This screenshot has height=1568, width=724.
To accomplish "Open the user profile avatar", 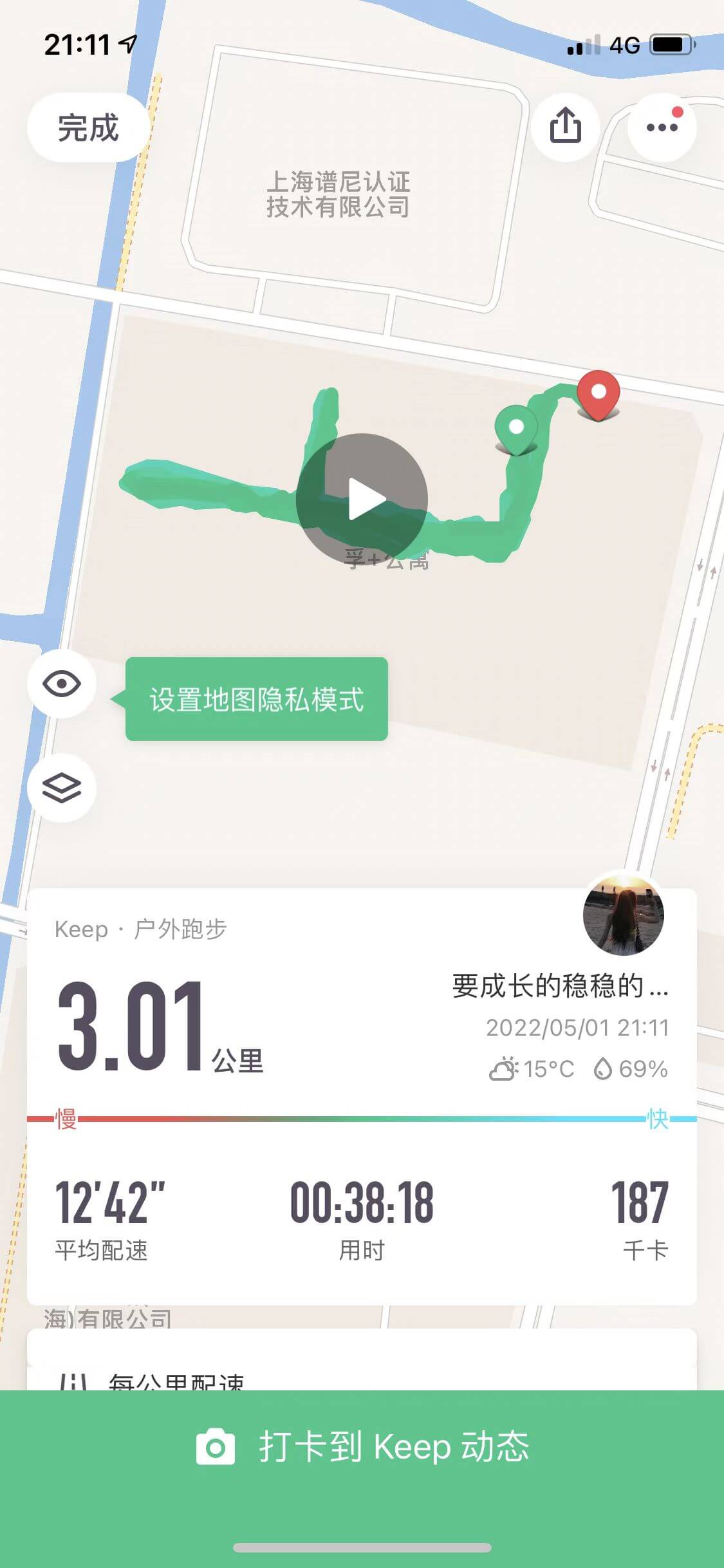I will pos(623,915).
